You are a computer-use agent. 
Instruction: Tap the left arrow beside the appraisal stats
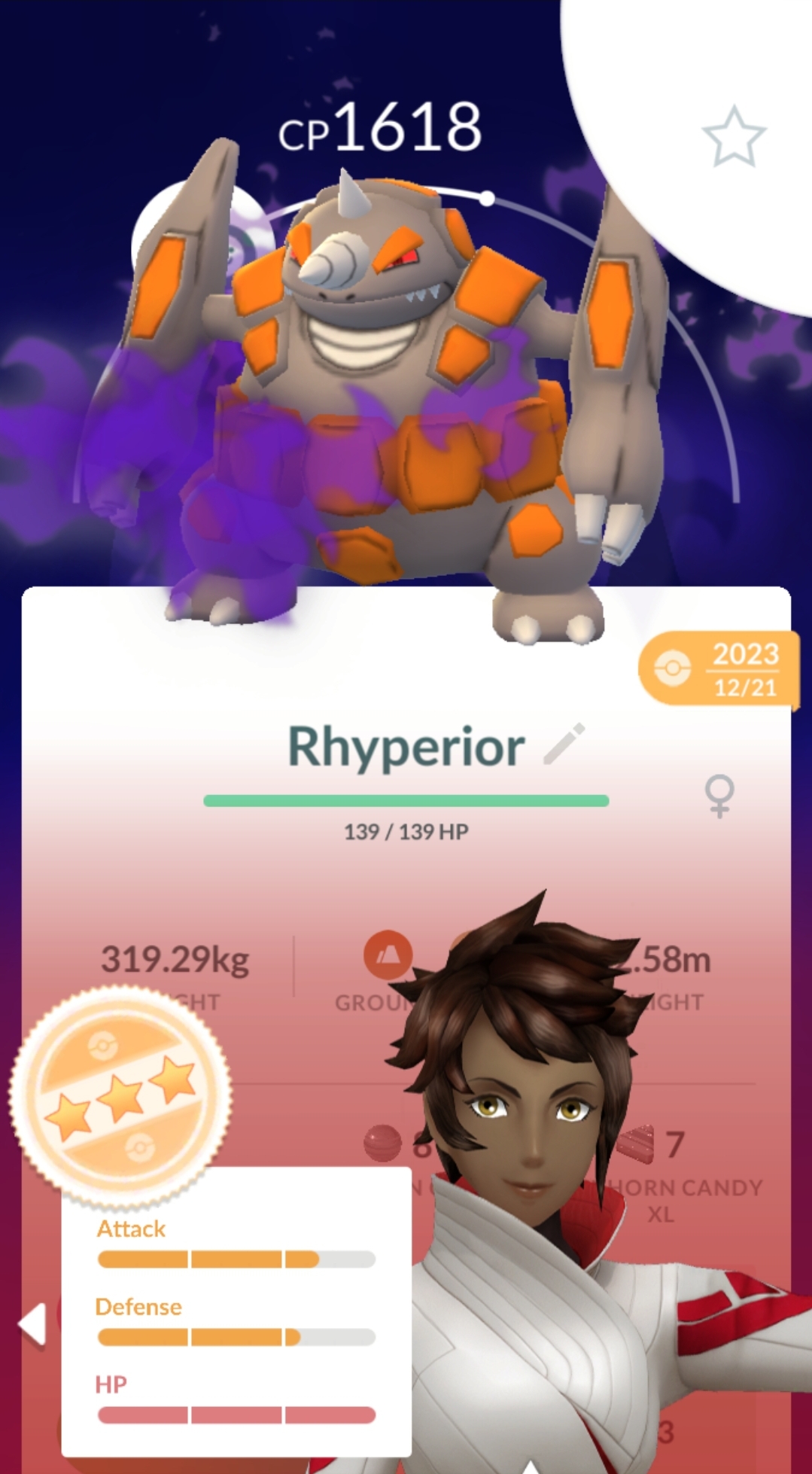32,1323
